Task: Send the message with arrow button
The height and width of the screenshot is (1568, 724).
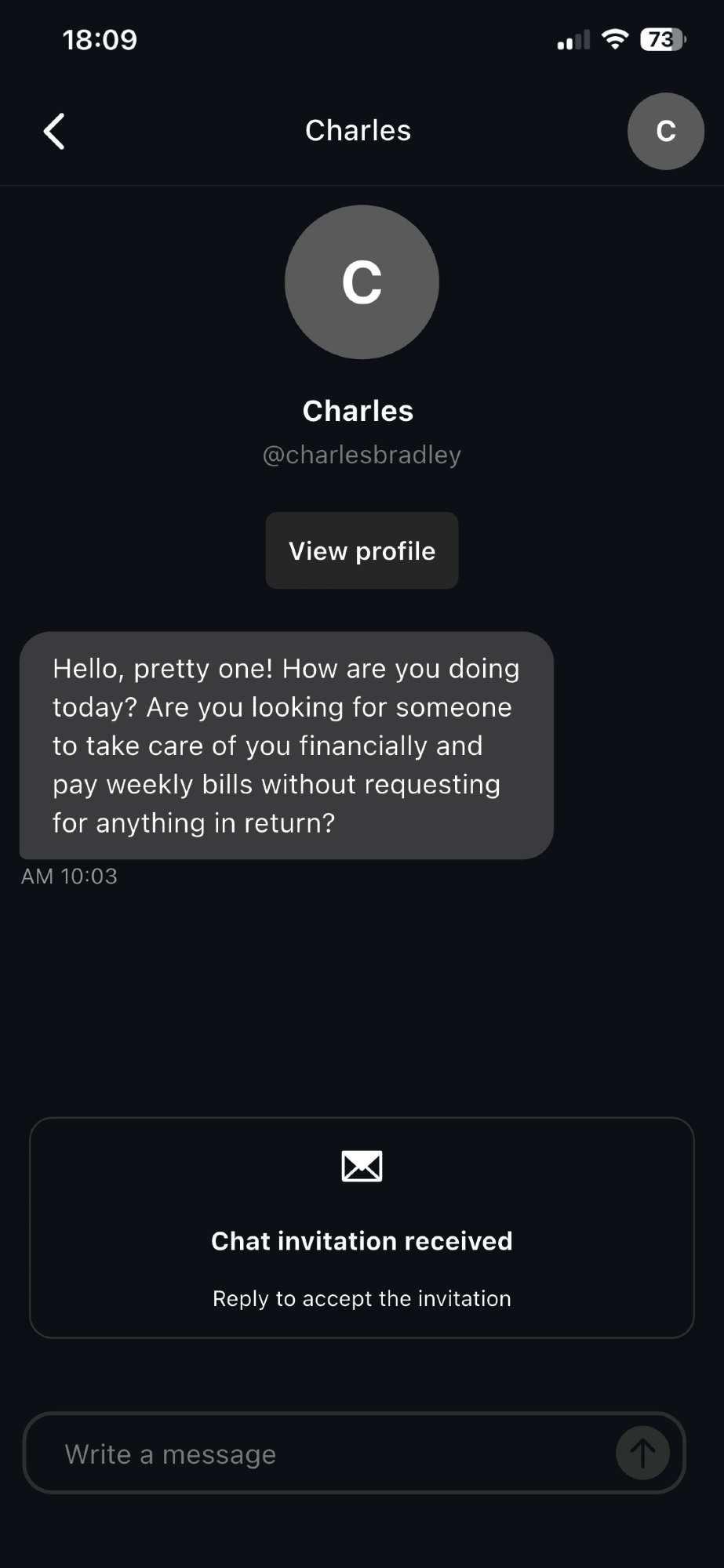Action: point(642,1453)
